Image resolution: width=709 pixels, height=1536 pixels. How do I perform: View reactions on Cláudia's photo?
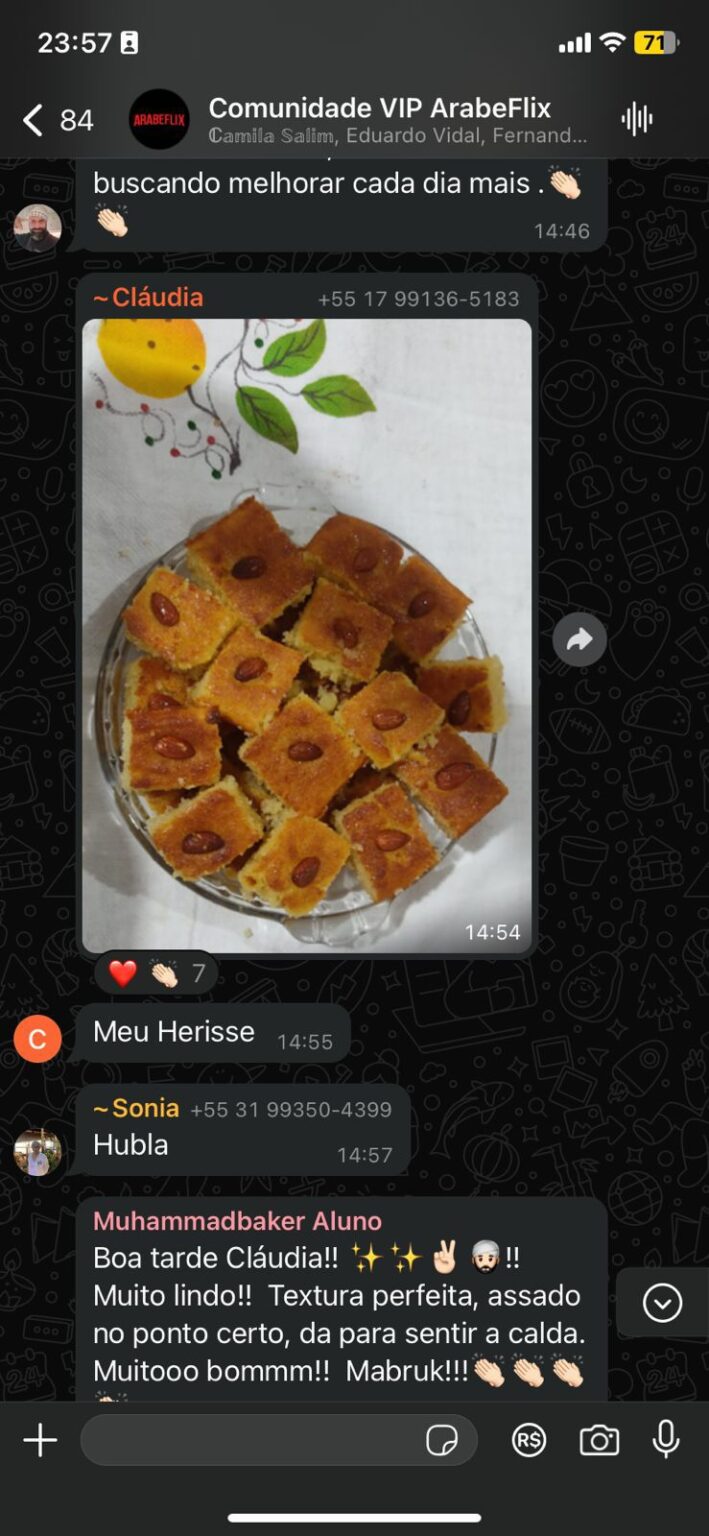coord(156,973)
